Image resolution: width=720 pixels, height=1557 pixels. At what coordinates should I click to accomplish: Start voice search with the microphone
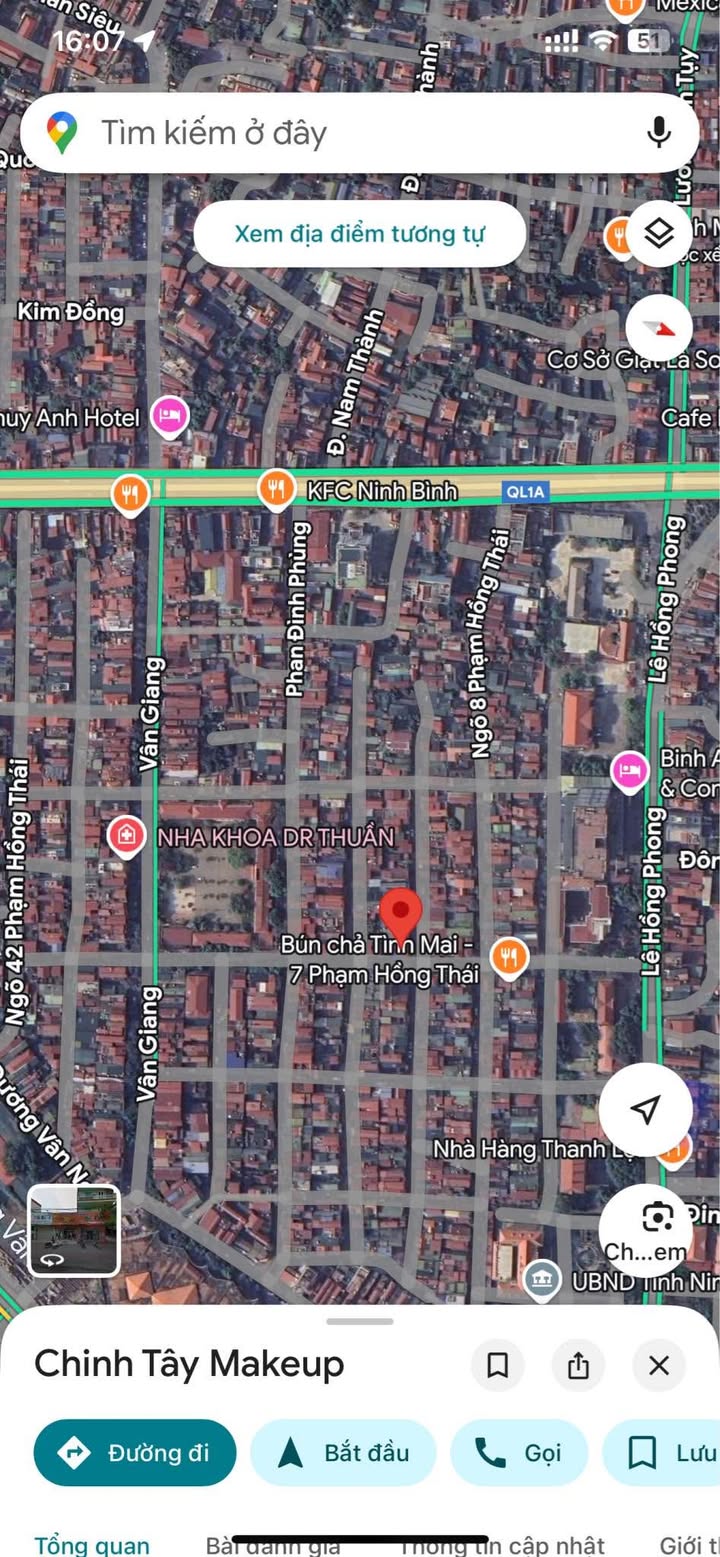coord(658,133)
